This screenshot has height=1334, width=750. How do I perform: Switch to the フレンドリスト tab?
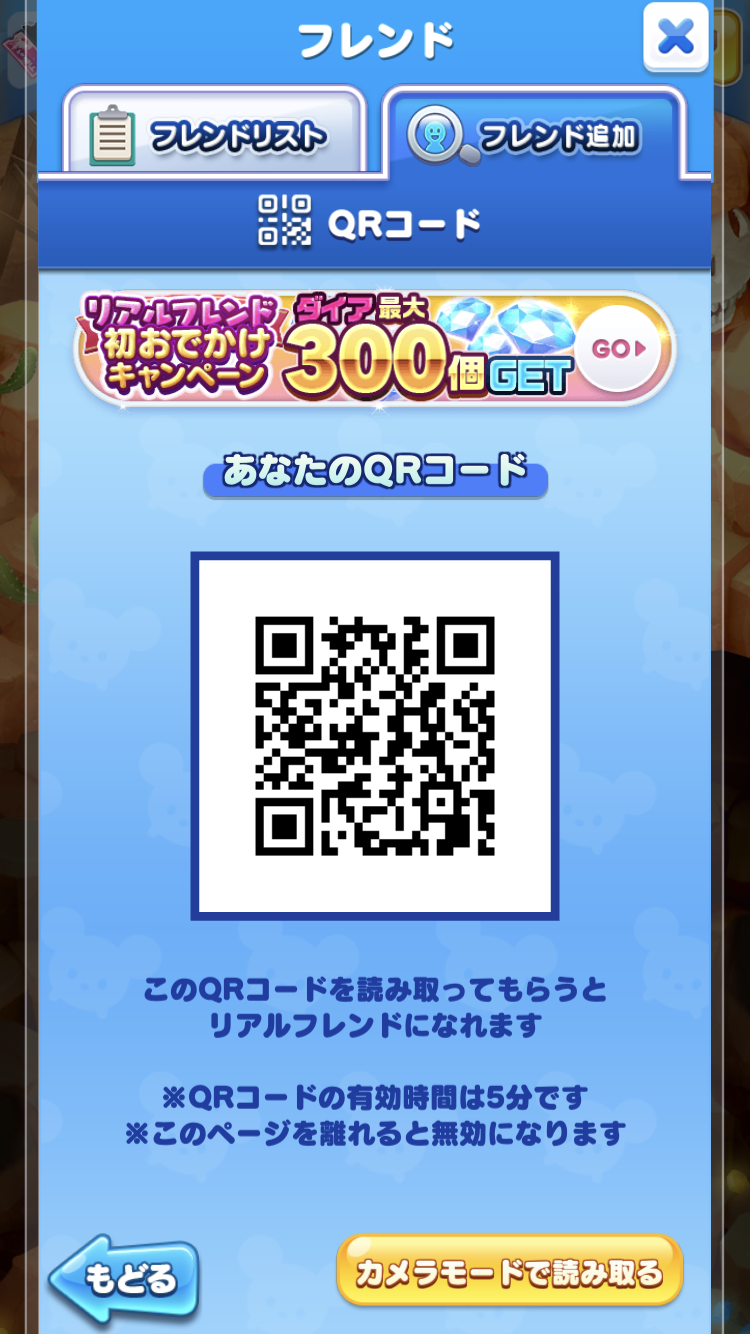click(212, 135)
